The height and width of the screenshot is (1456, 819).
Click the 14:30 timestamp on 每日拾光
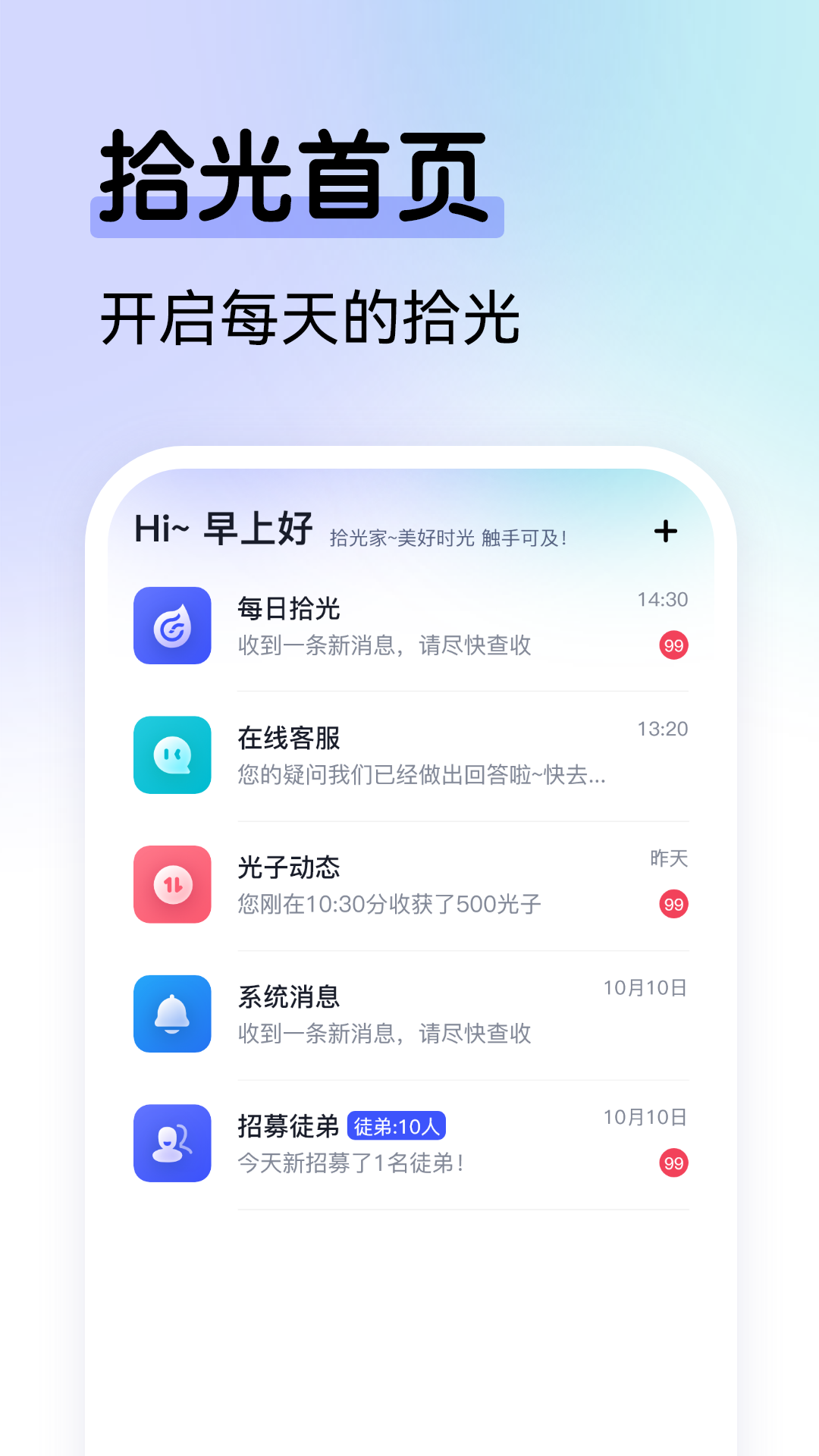[x=664, y=600]
